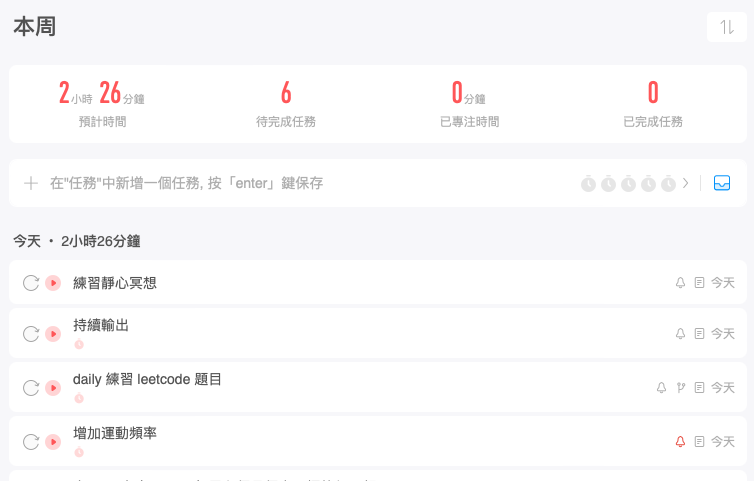Mark 增加運動頻率 as done
The width and height of the screenshot is (754, 481).
click(x=31, y=441)
